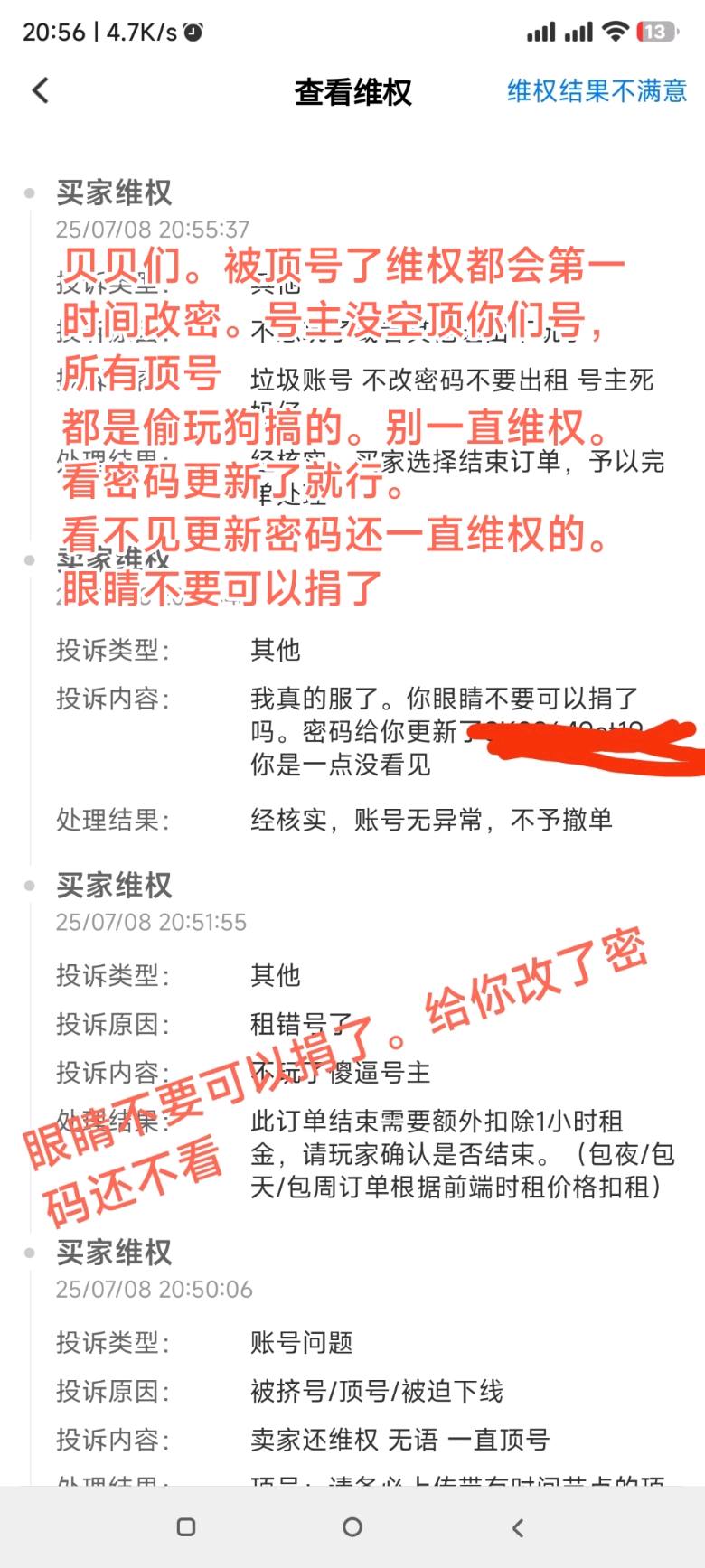Tap the 维权结果不满意 link
This screenshot has height=1568, width=705.
tap(597, 90)
